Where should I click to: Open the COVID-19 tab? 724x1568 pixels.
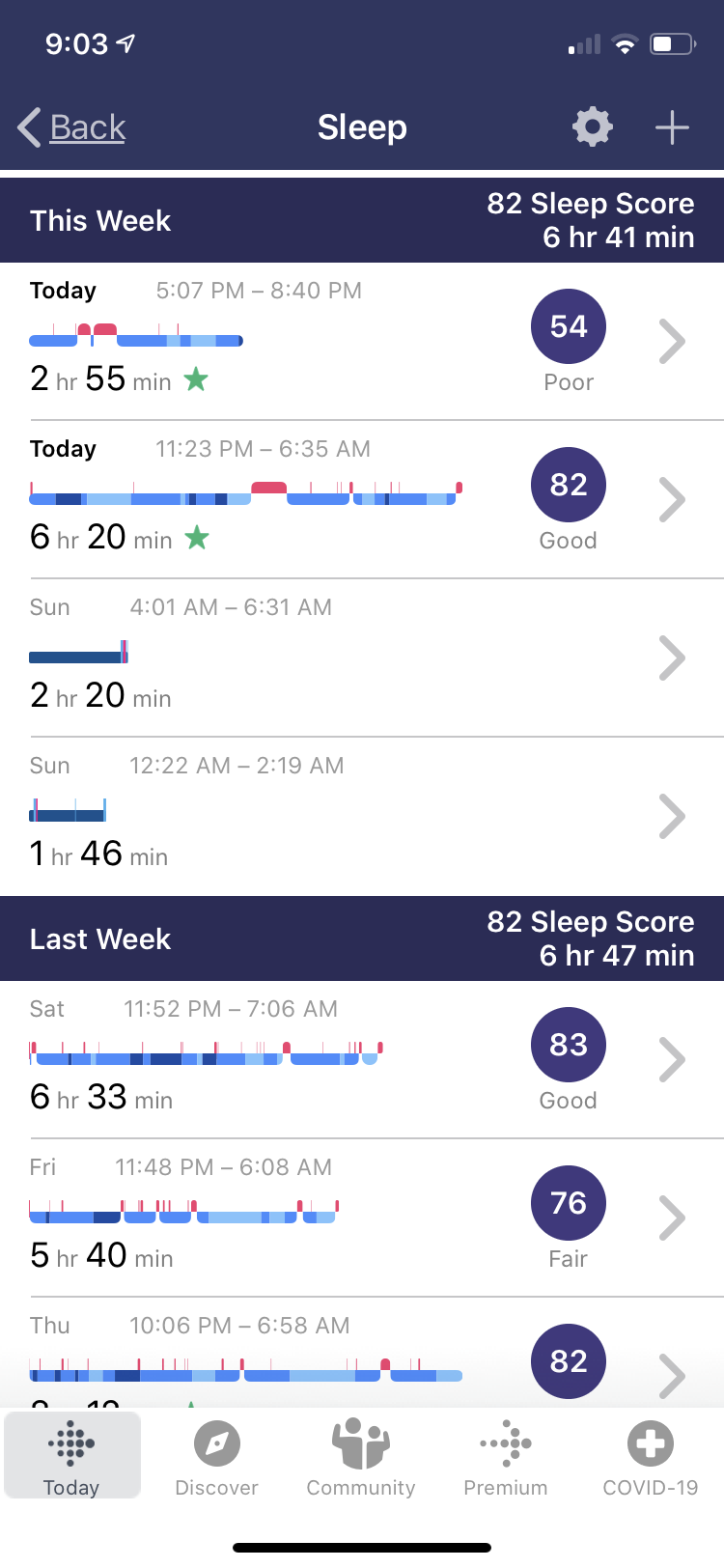[x=650, y=1456]
